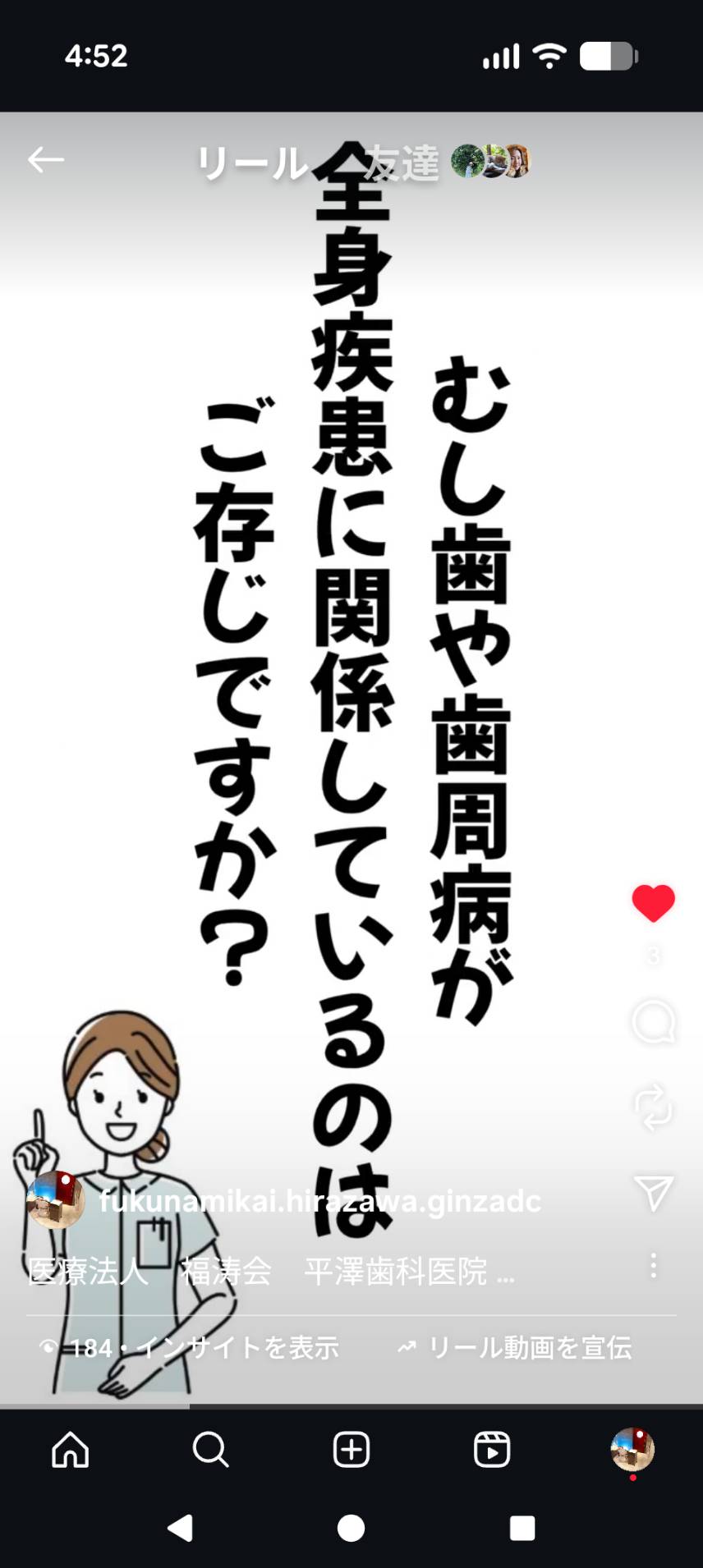Open the three-dot options menu
Viewport: 703px width, 1568px height.
[x=653, y=1265]
